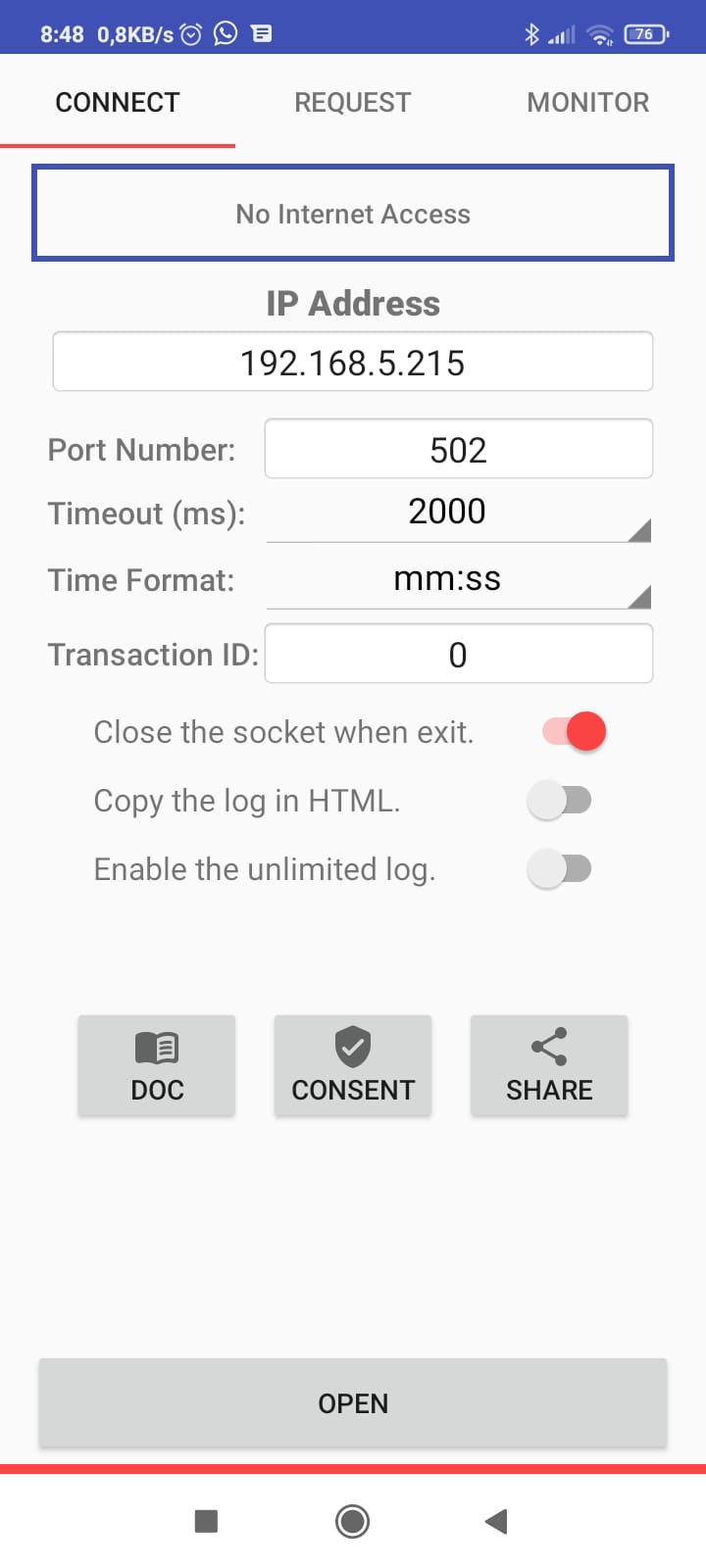The width and height of the screenshot is (706, 1568).
Task: Share the app via SHARE button
Action: click(x=549, y=1066)
